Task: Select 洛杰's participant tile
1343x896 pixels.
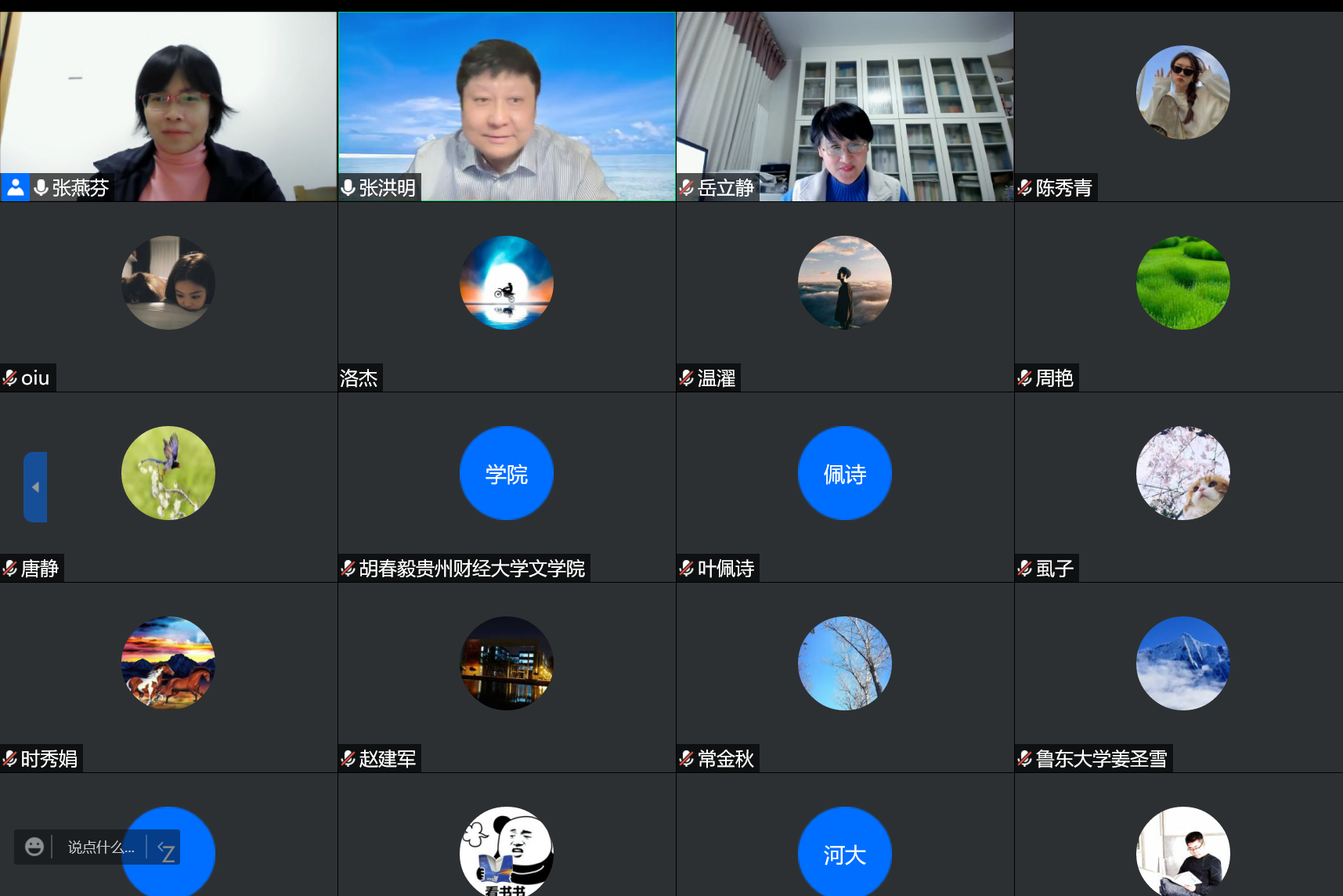Action: pos(507,297)
